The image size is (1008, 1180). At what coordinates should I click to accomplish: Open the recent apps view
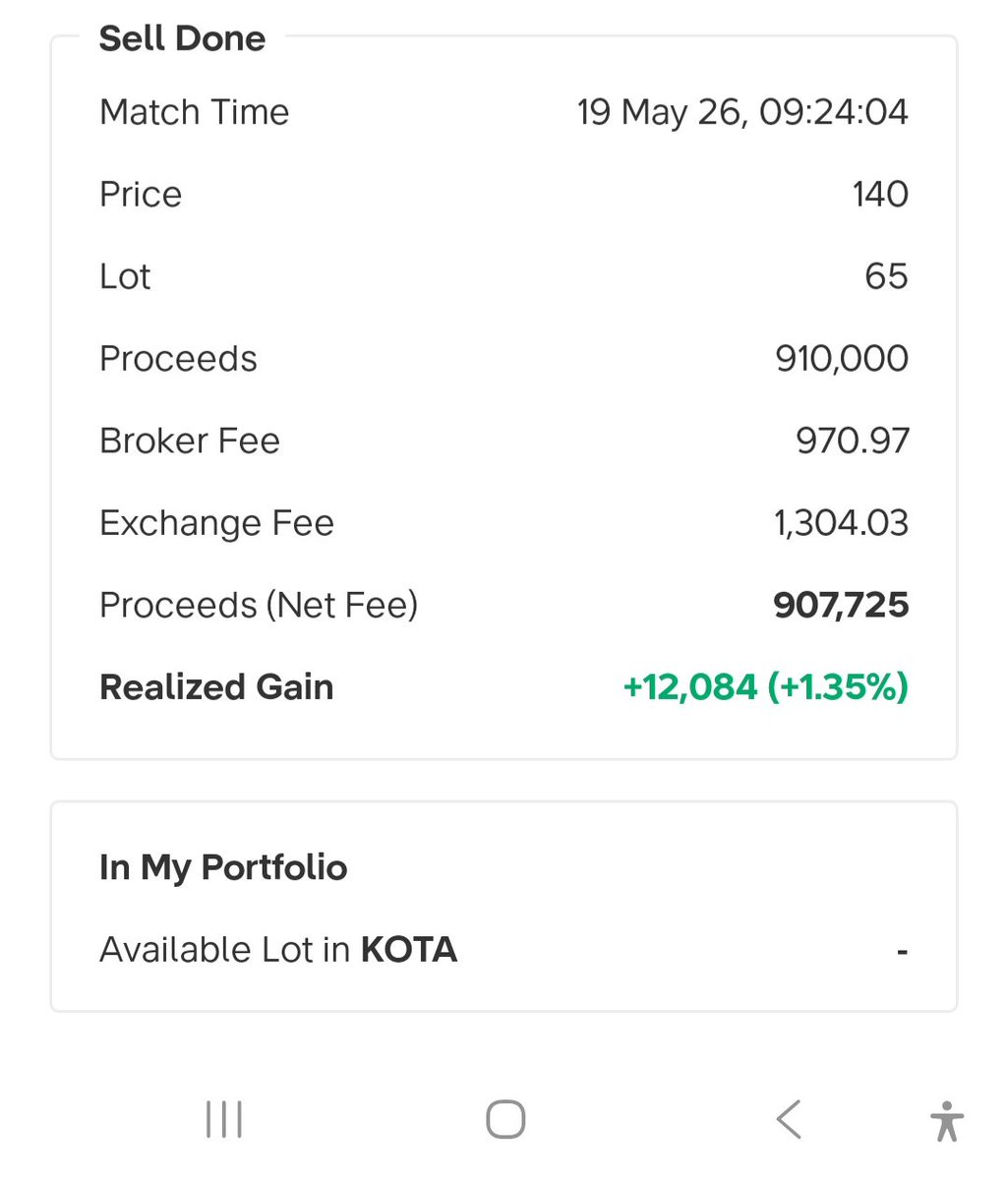tap(224, 1119)
